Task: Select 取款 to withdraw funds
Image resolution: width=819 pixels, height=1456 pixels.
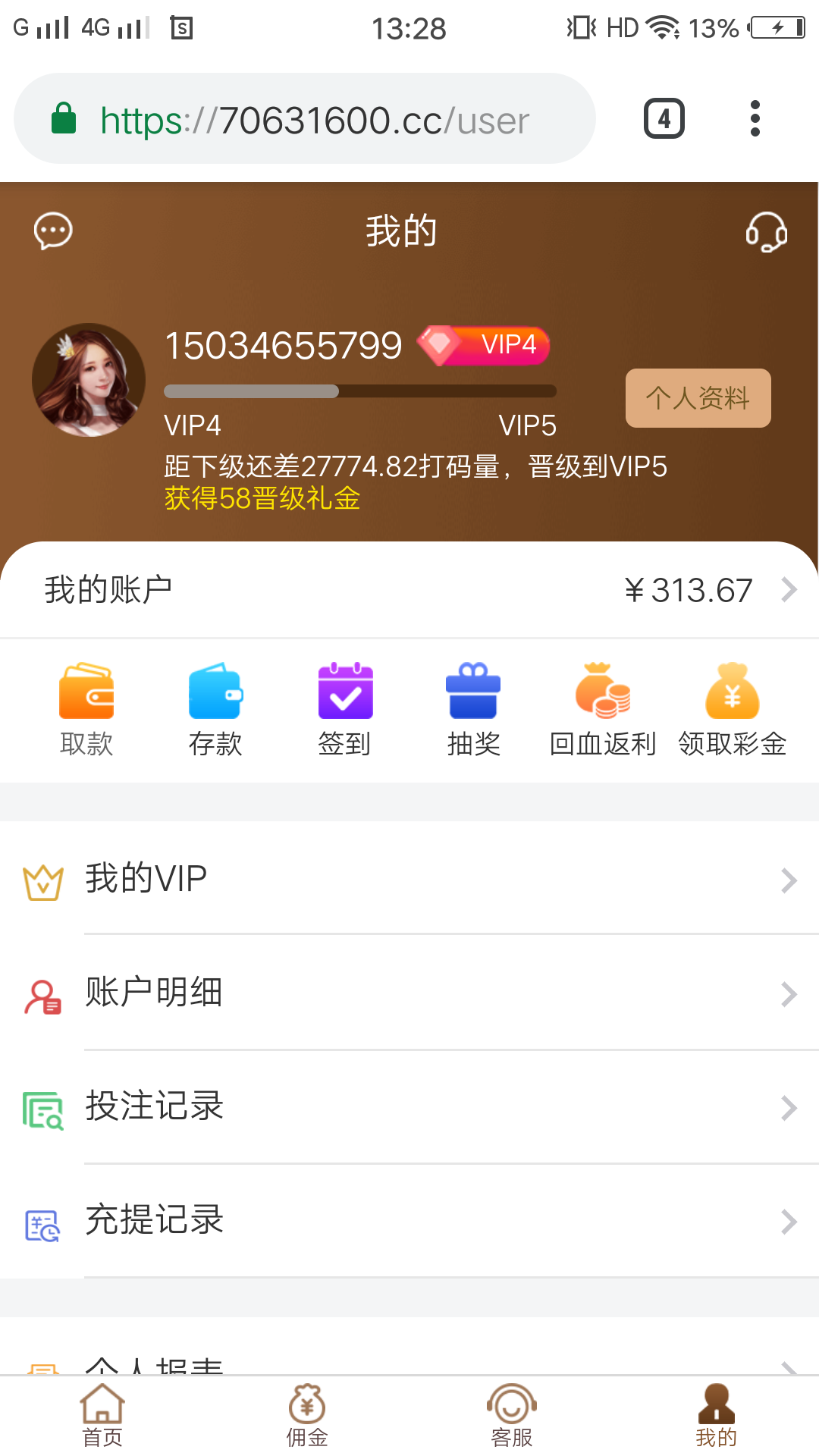Action: pos(86,709)
